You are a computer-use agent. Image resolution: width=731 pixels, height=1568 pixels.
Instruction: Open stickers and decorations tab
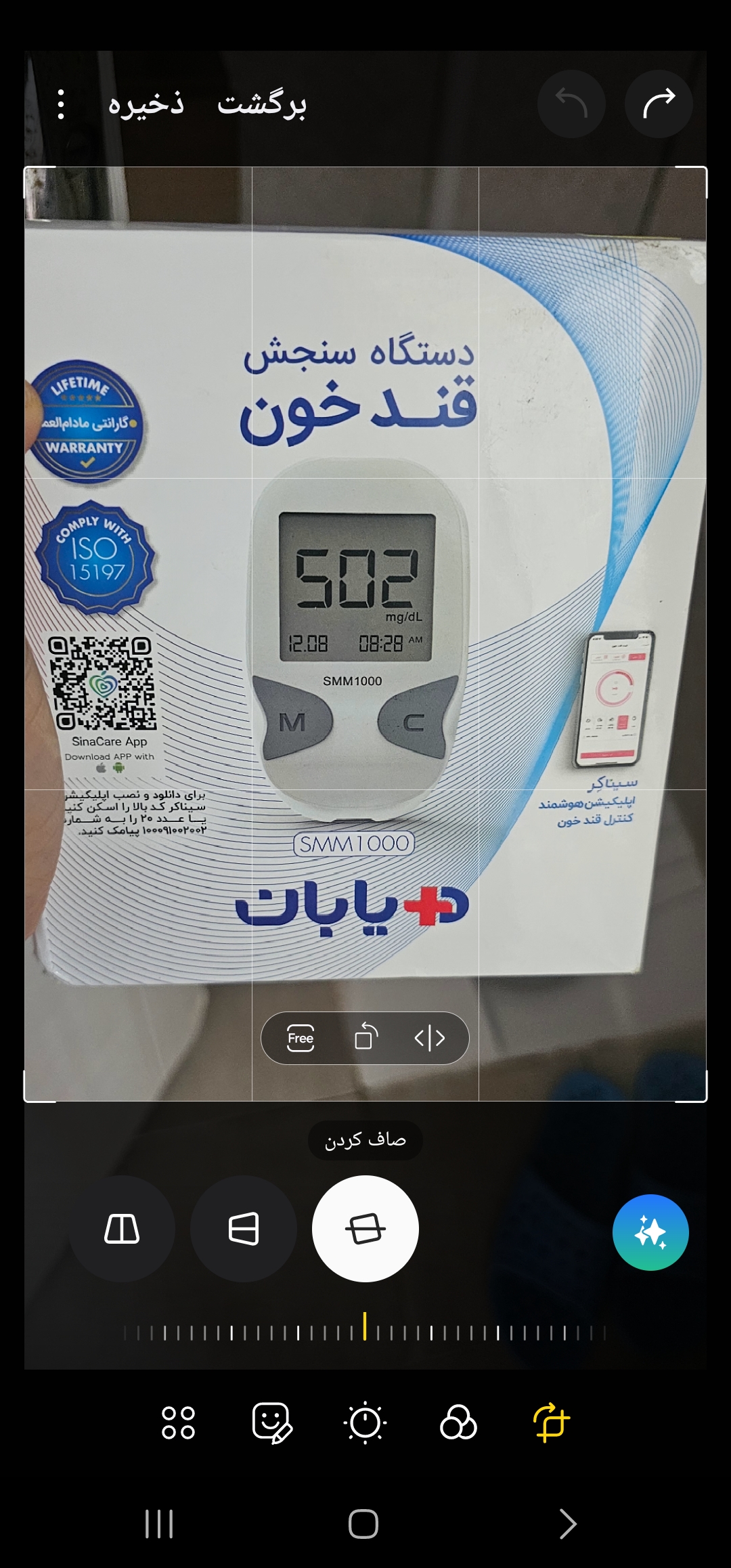click(272, 1422)
